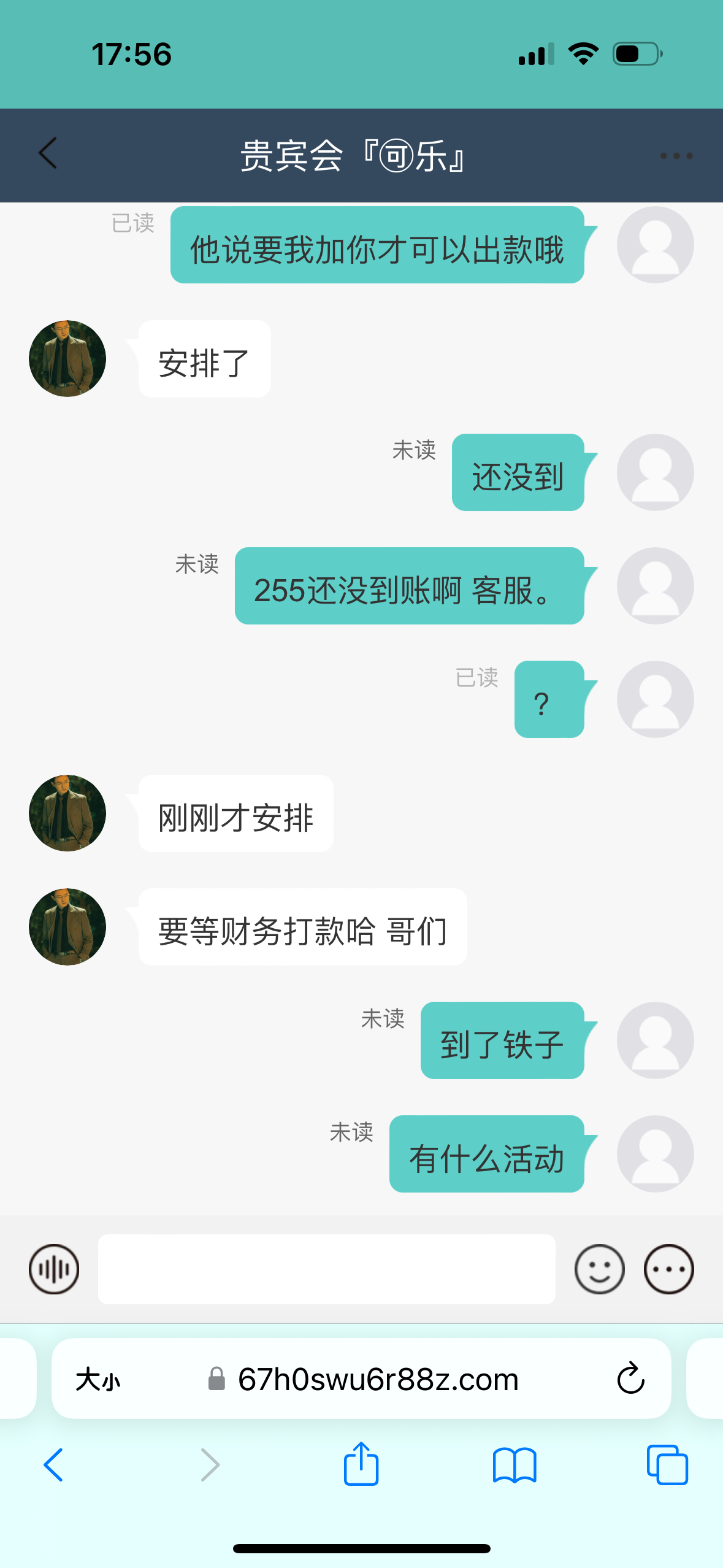Share this page from Safari
The height and width of the screenshot is (1568, 723).
pos(361,1464)
